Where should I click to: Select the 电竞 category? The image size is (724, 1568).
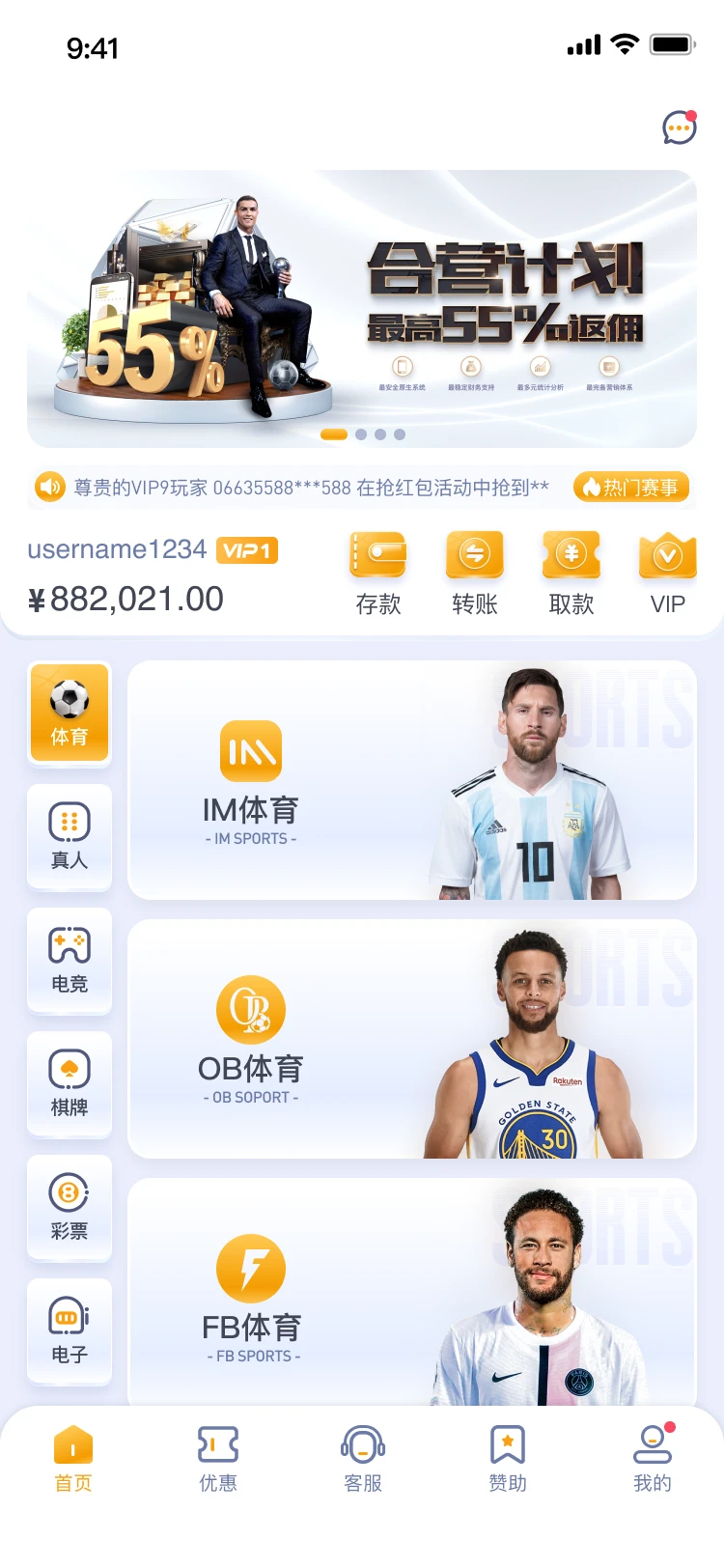pyautogui.click(x=70, y=960)
